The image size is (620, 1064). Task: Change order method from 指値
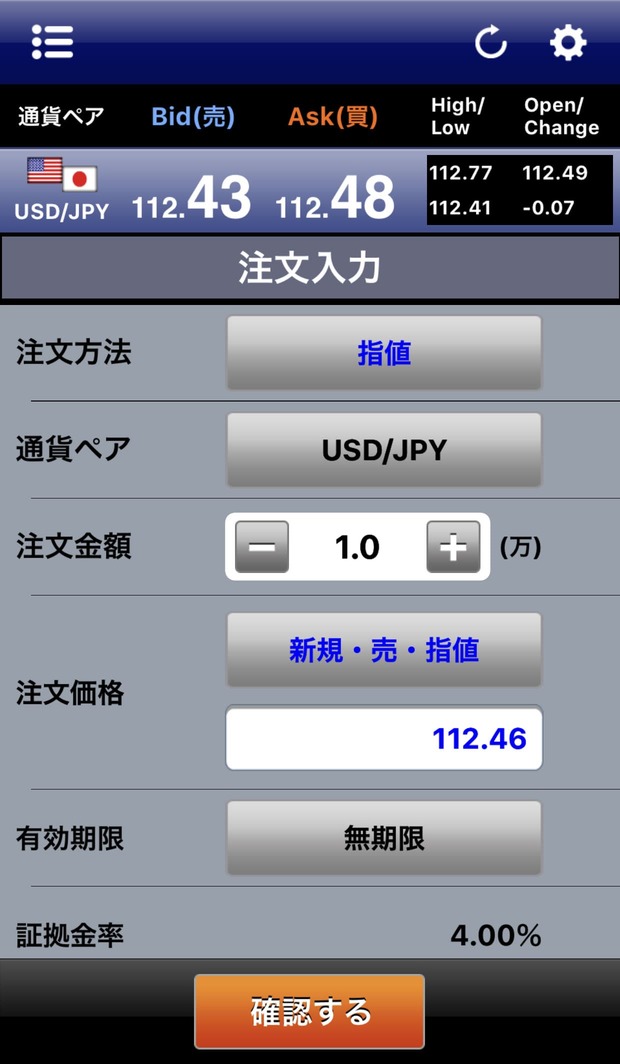coord(384,353)
